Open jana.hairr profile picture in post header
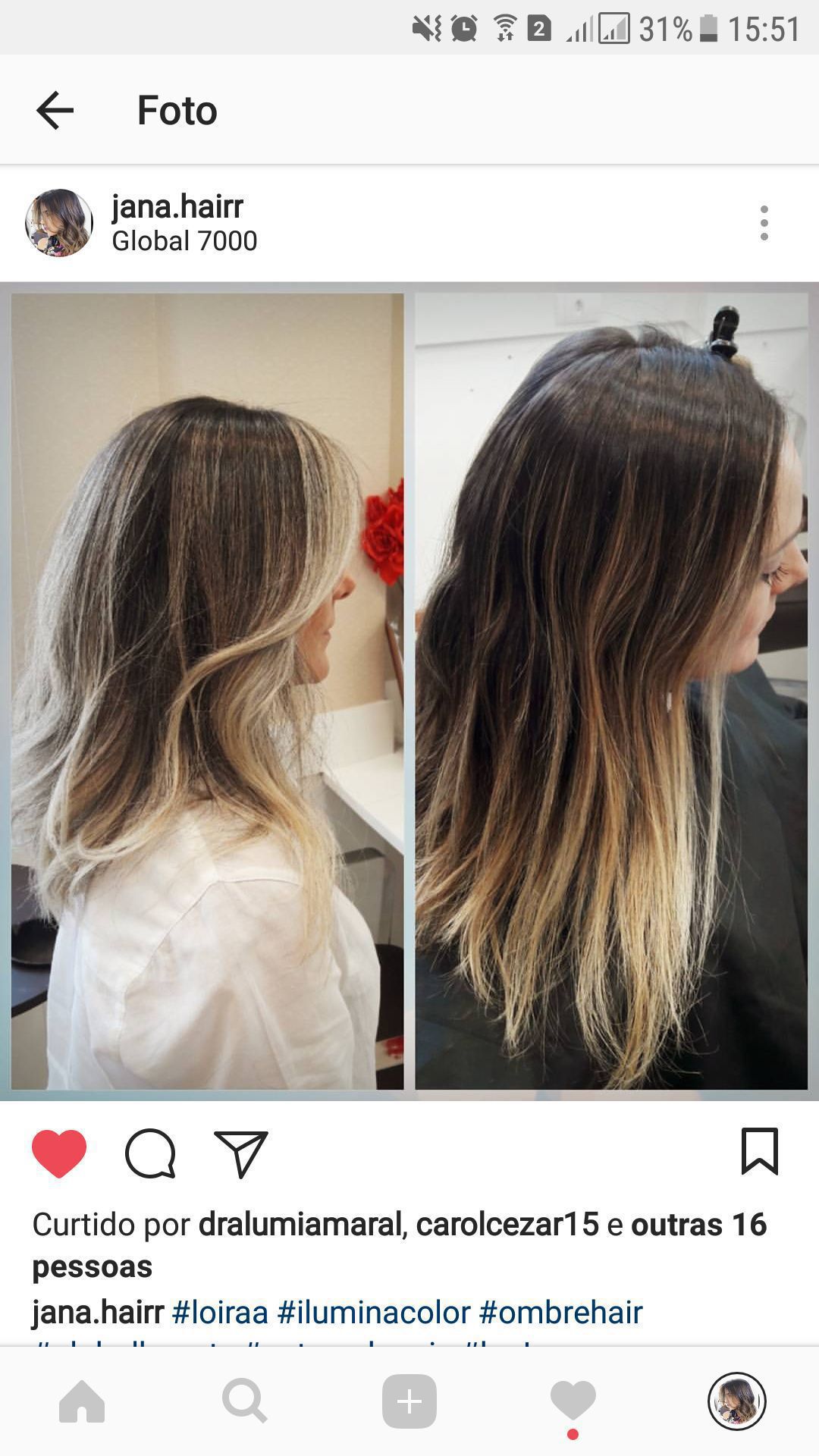819x1456 pixels. pos(59,223)
